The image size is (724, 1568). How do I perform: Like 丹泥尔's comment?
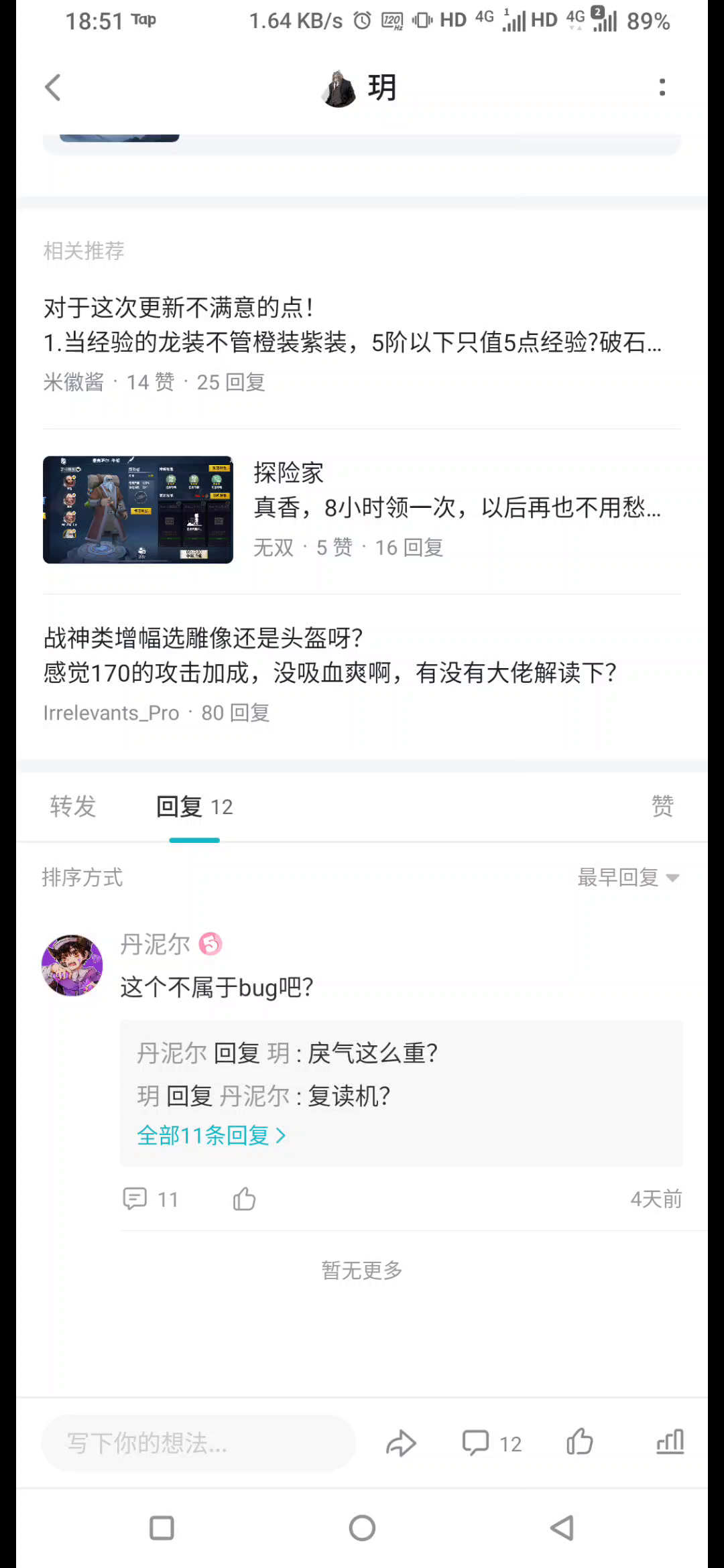coord(244,1199)
